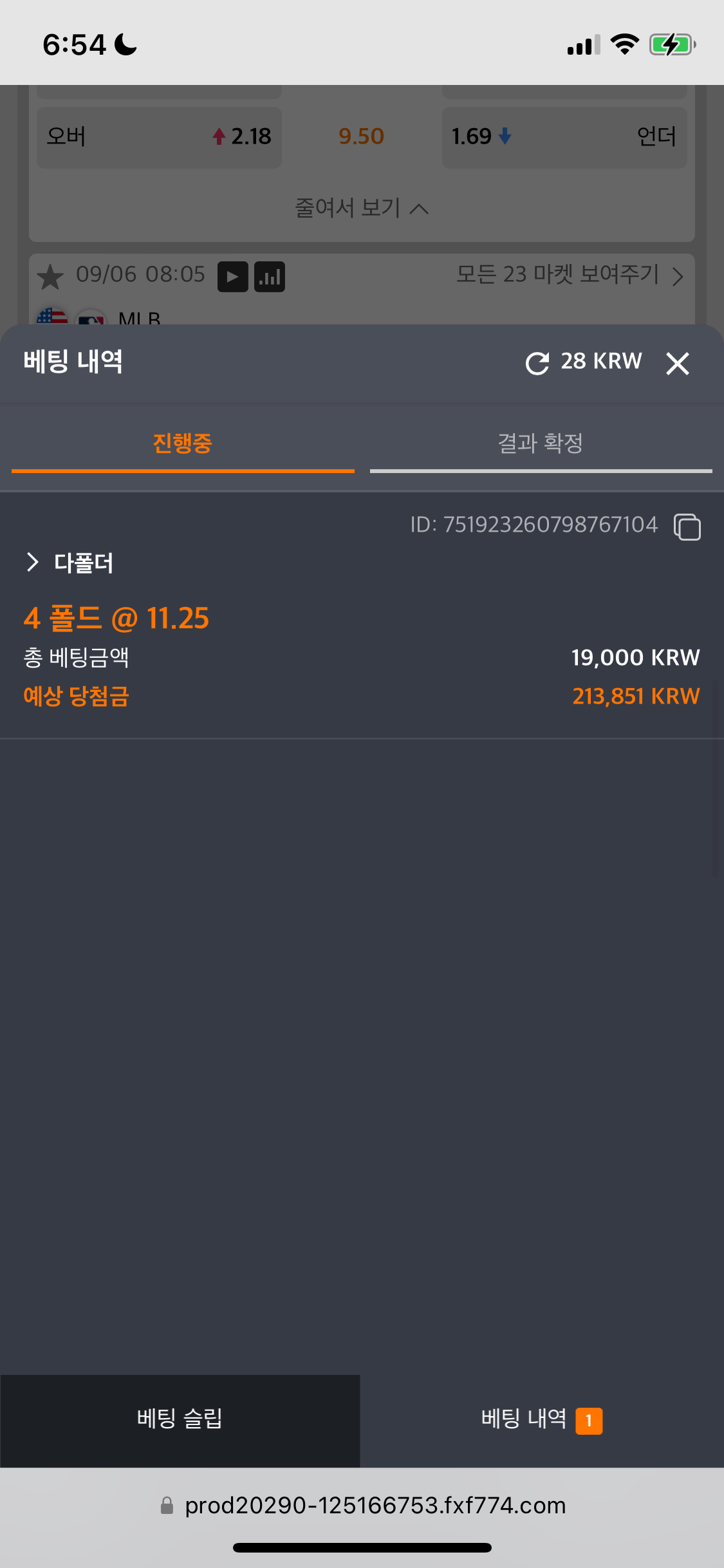The width and height of the screenshot is (724, 1568).
Task: Select the 진행중 tab
Action: [x=183, y=443]
